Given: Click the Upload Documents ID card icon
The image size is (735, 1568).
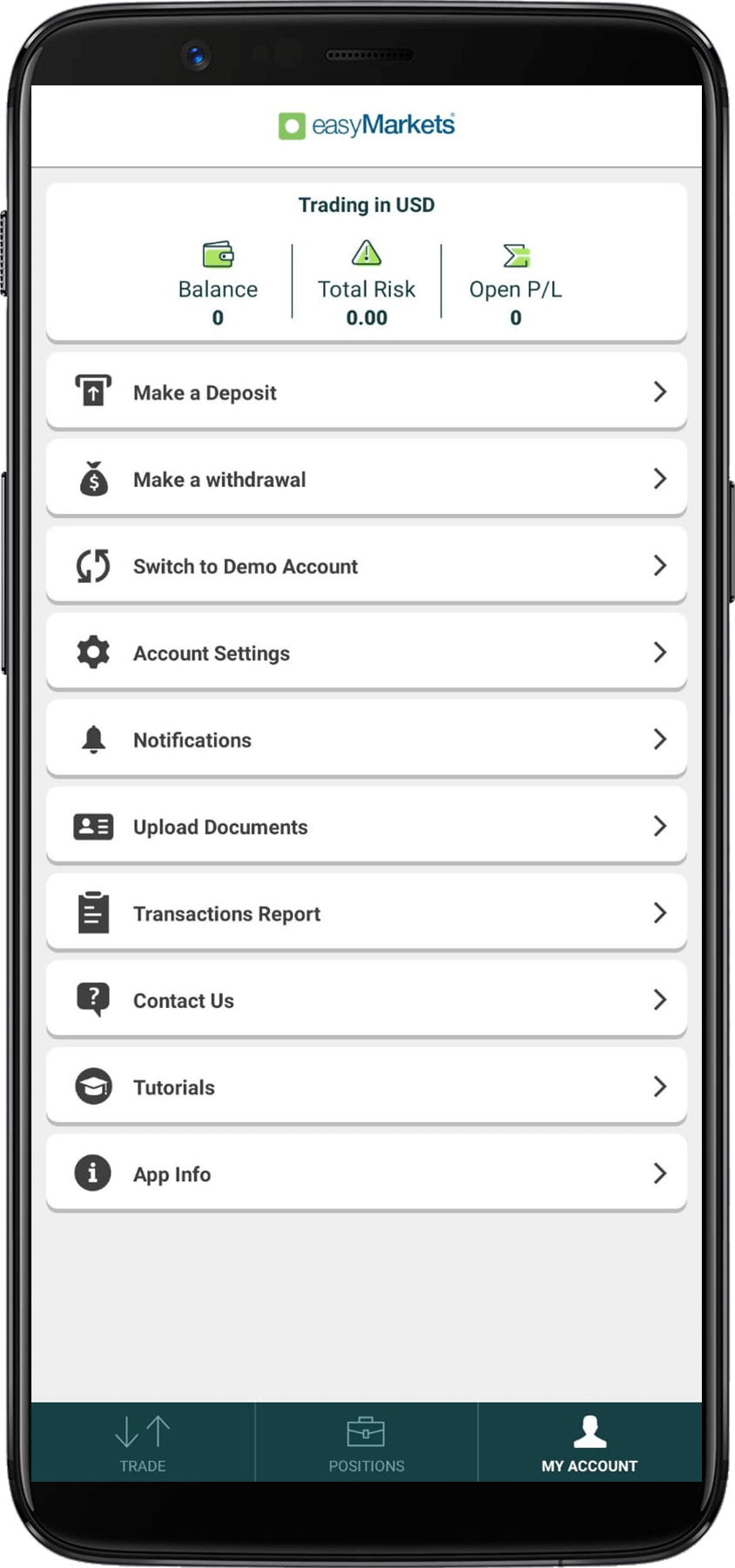Looking at the screenshot, I should click(x=92, y=826).
